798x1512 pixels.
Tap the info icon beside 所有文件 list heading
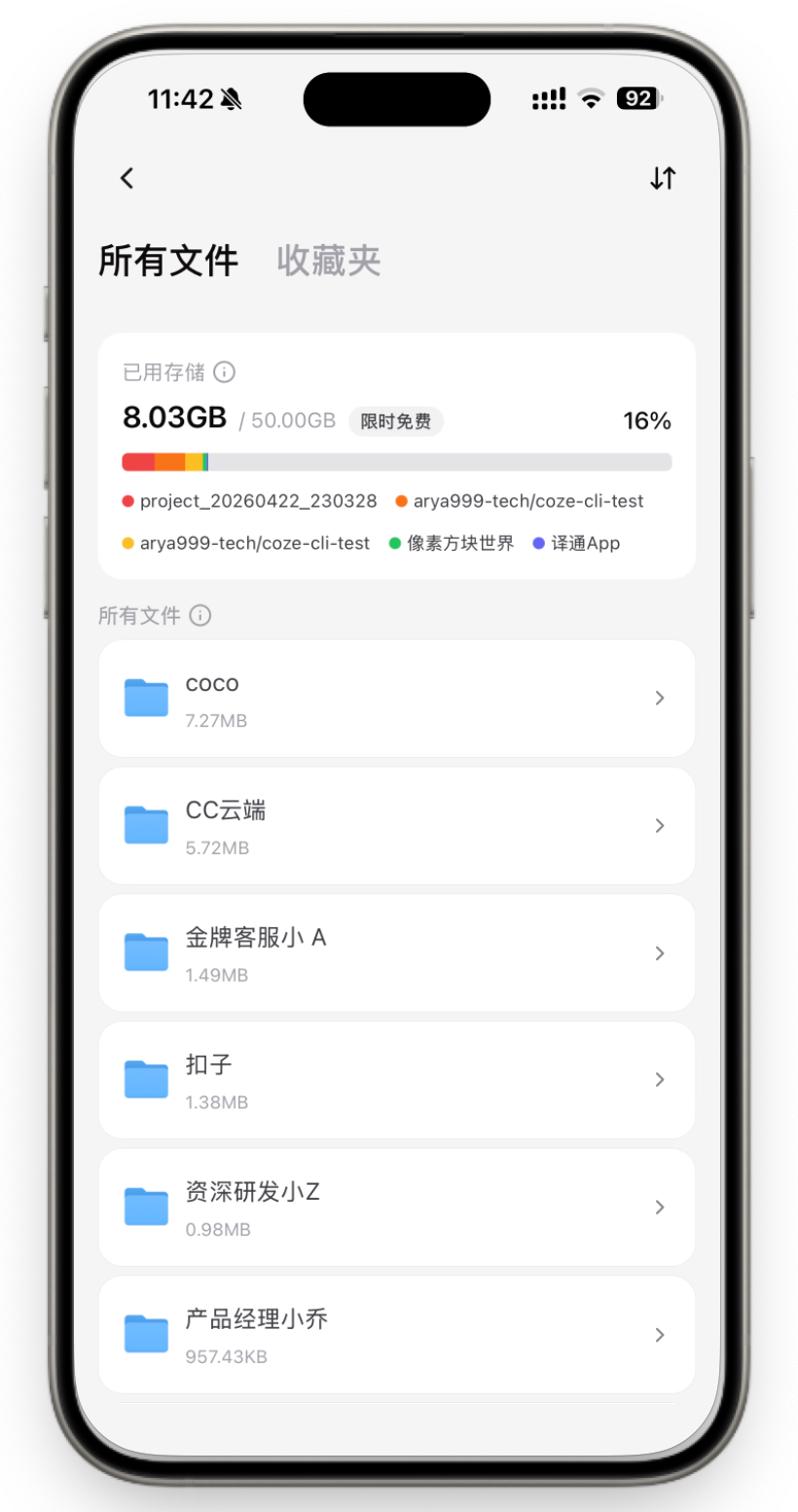(200, 615)
